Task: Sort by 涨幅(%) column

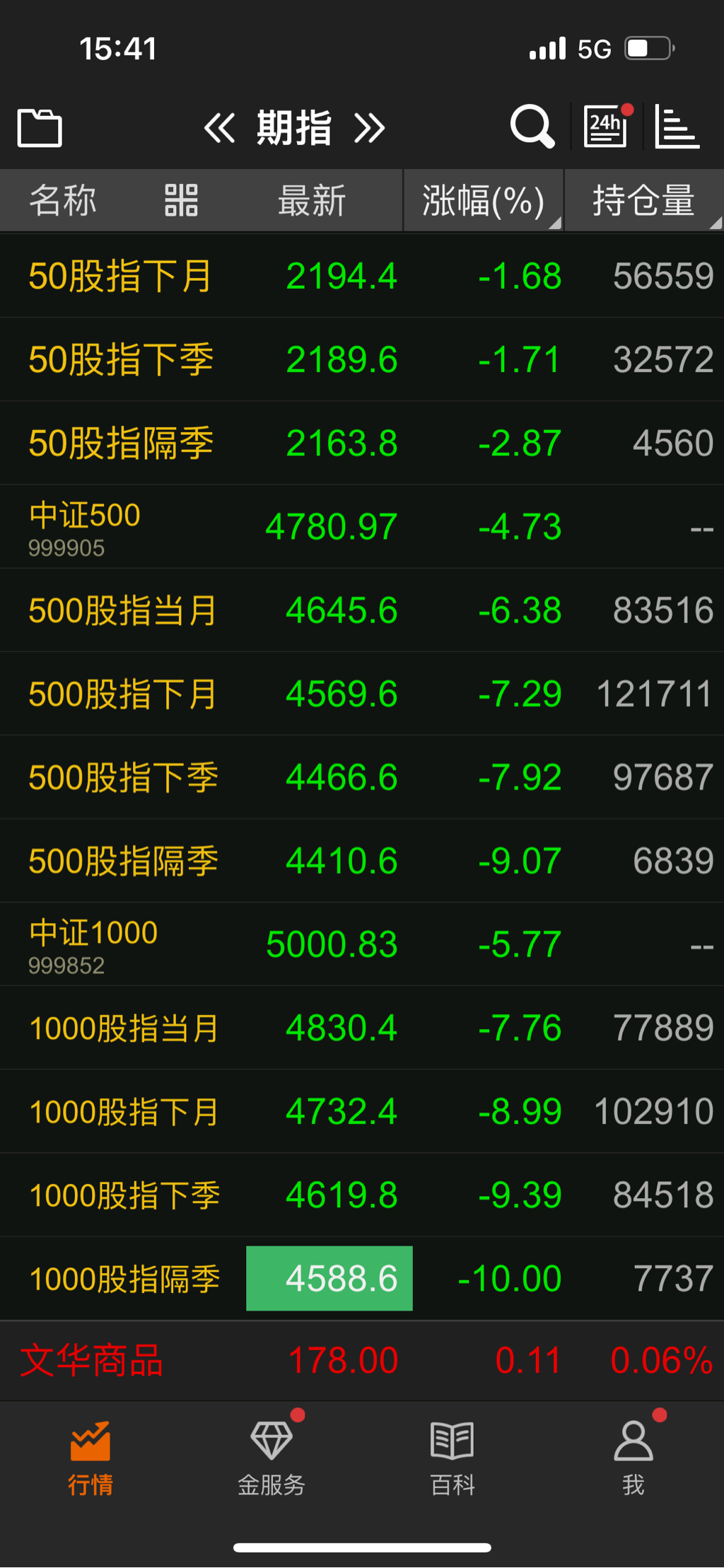Action: (484, 200)
